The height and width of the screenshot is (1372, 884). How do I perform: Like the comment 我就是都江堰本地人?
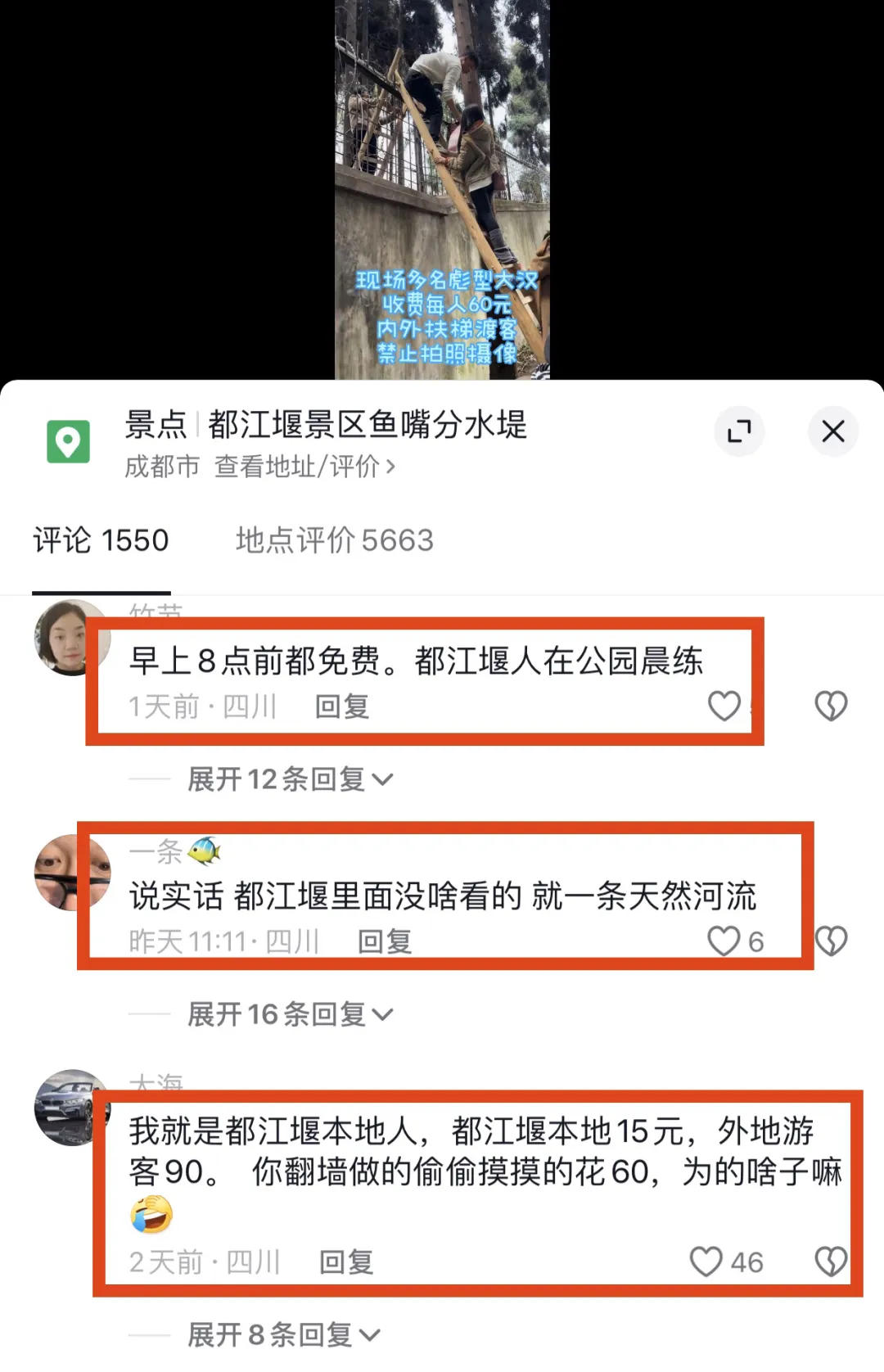click(706, 1261)
